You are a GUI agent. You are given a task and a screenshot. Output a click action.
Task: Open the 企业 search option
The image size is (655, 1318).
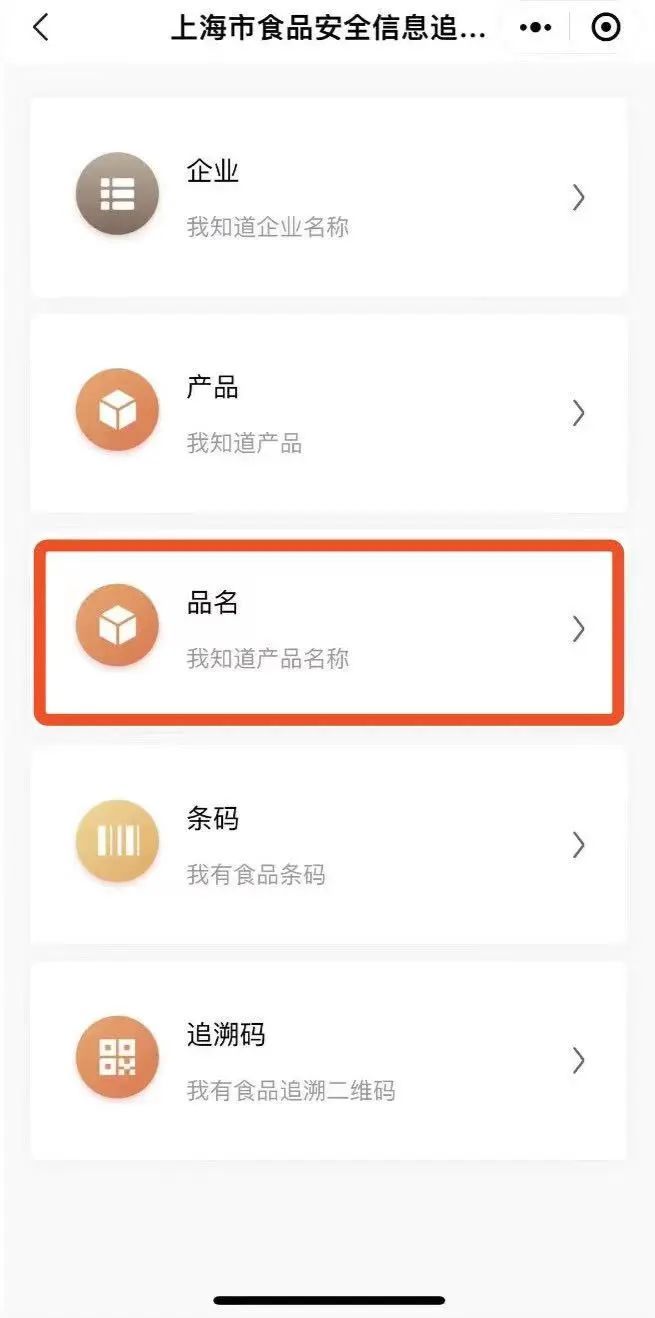pos(328,198)
